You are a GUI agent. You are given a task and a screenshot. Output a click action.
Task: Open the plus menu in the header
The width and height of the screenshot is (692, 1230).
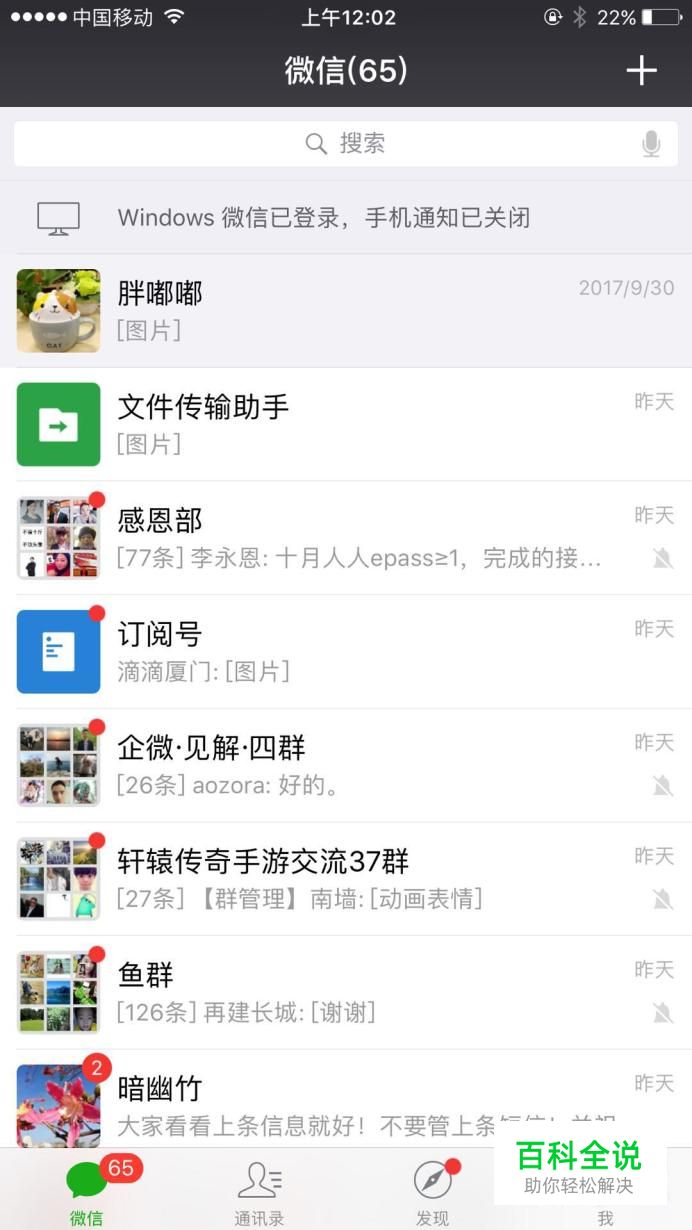(x=641, y=70)
